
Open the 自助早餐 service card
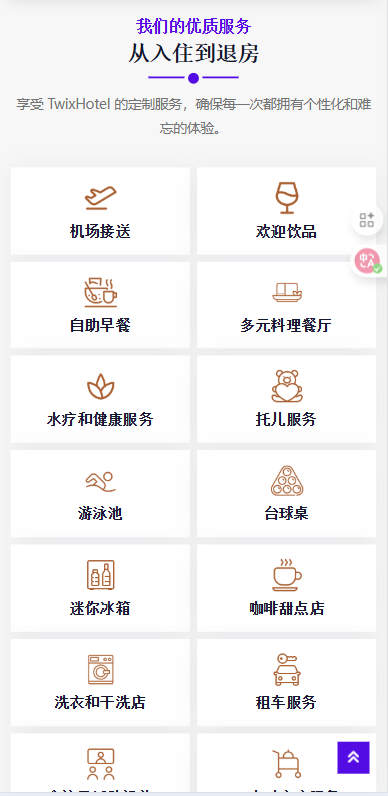click(100, 305)
